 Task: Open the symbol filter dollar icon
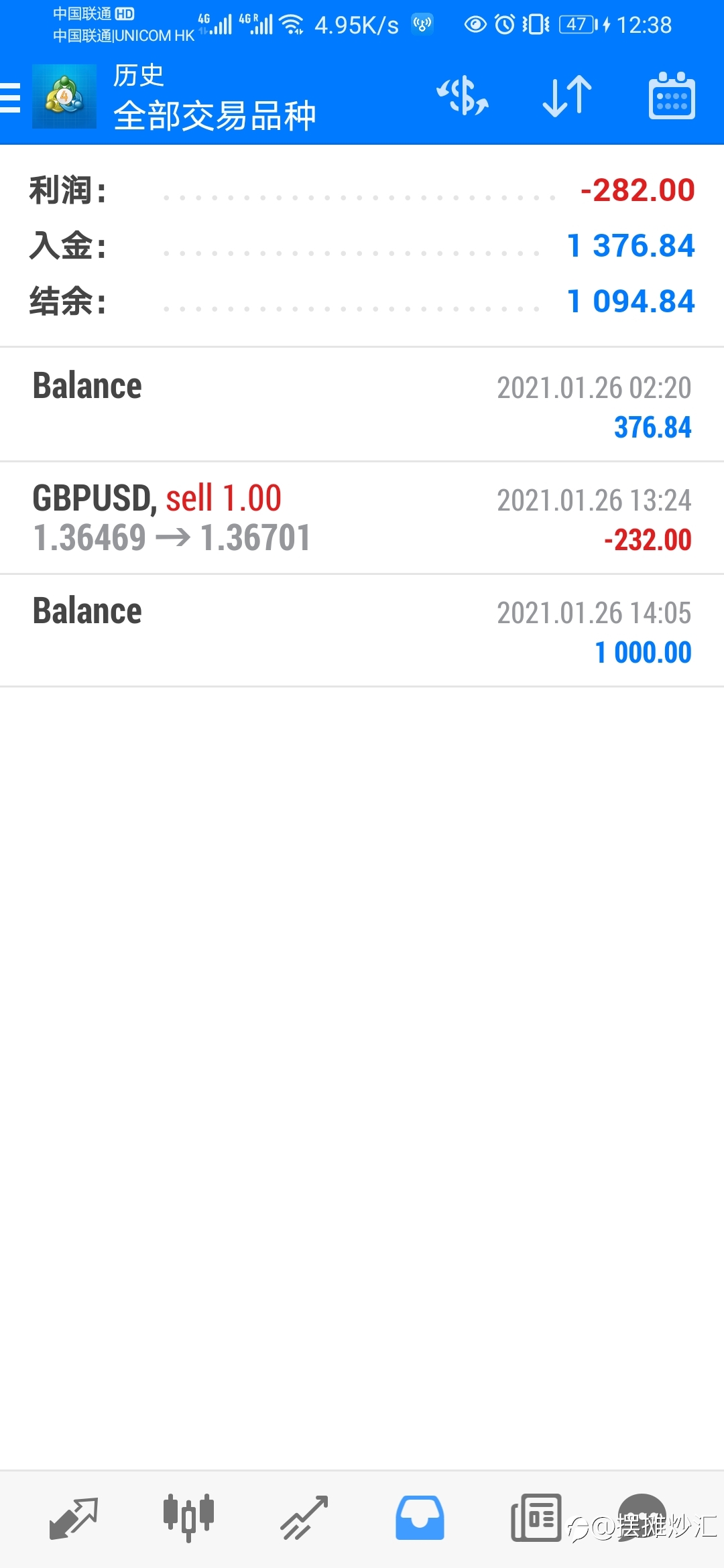[463, 96]
